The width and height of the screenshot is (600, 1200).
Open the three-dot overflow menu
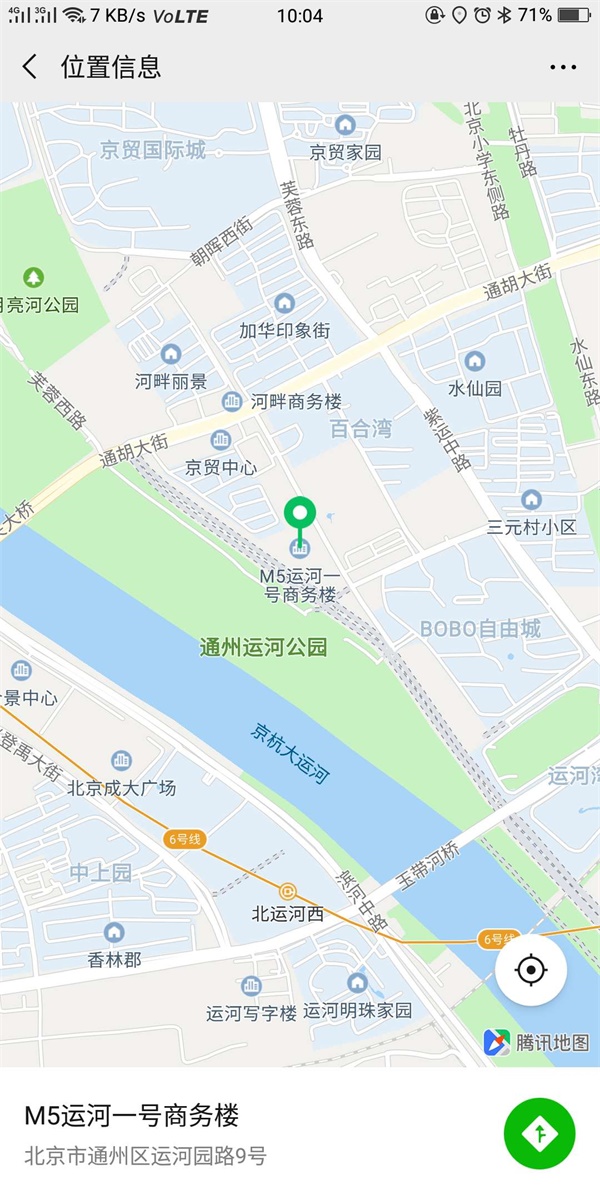tap(563, 67)
